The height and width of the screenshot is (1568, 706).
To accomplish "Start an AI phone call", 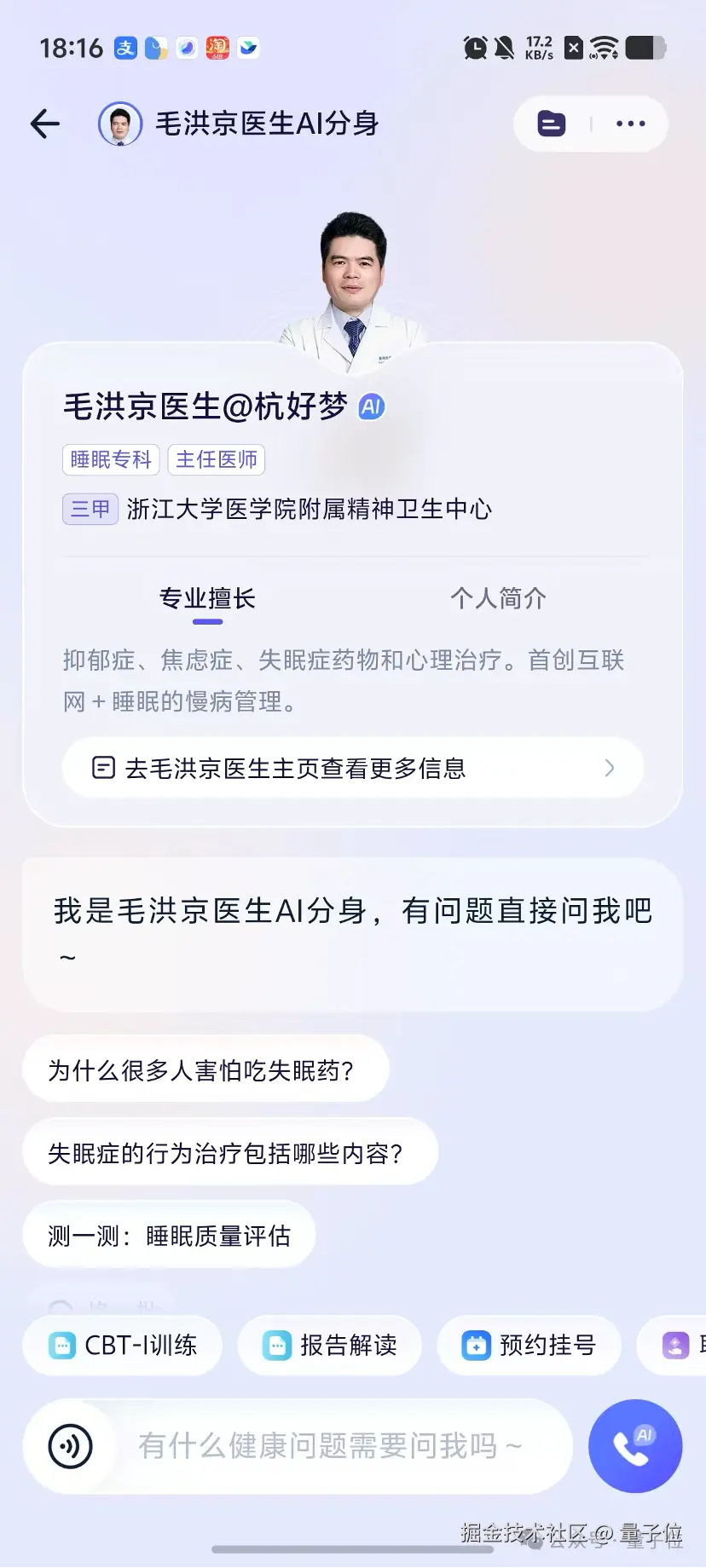I will click(x=634, y=1445).
